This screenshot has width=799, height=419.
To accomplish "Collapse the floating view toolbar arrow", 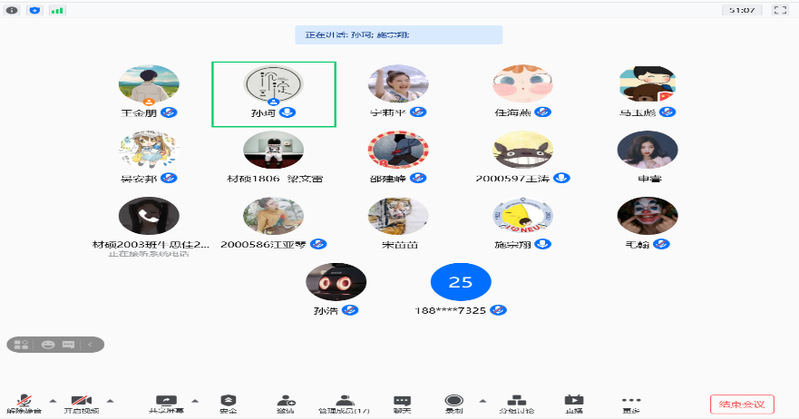I will point(89,344).
